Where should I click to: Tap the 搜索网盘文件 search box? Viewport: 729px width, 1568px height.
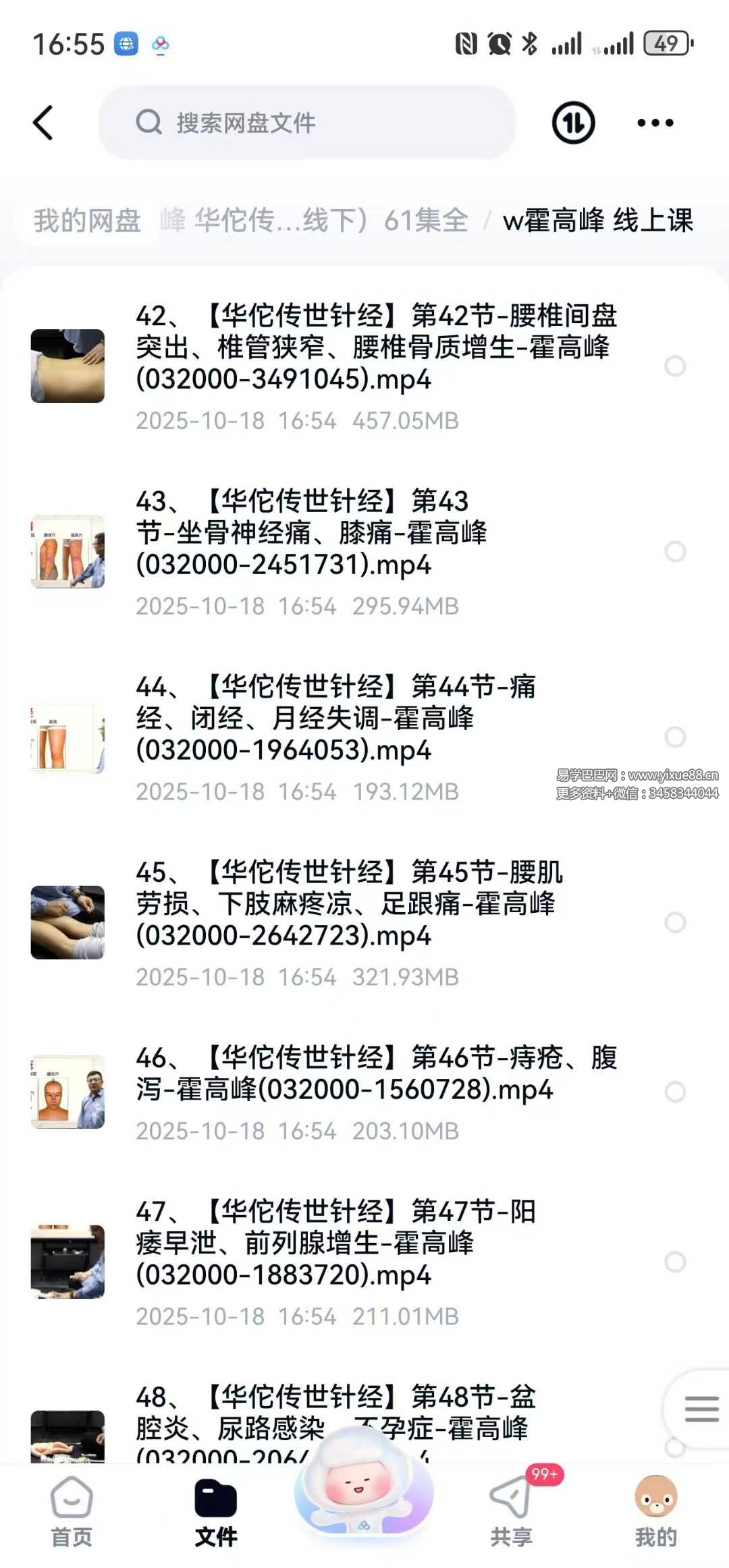coord(307,123)
